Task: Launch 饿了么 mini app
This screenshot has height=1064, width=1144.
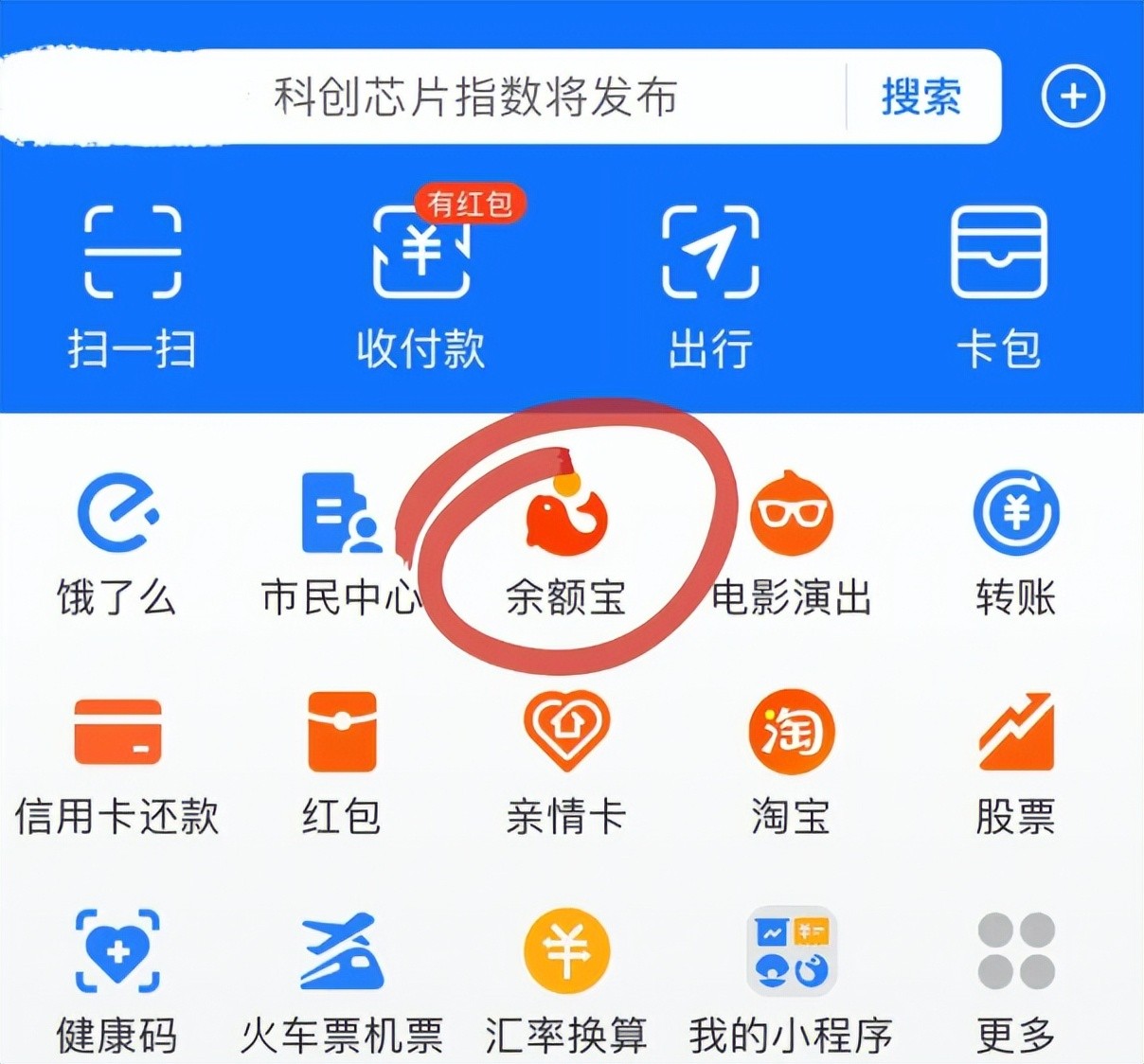Action: click(x=116, y=544)
